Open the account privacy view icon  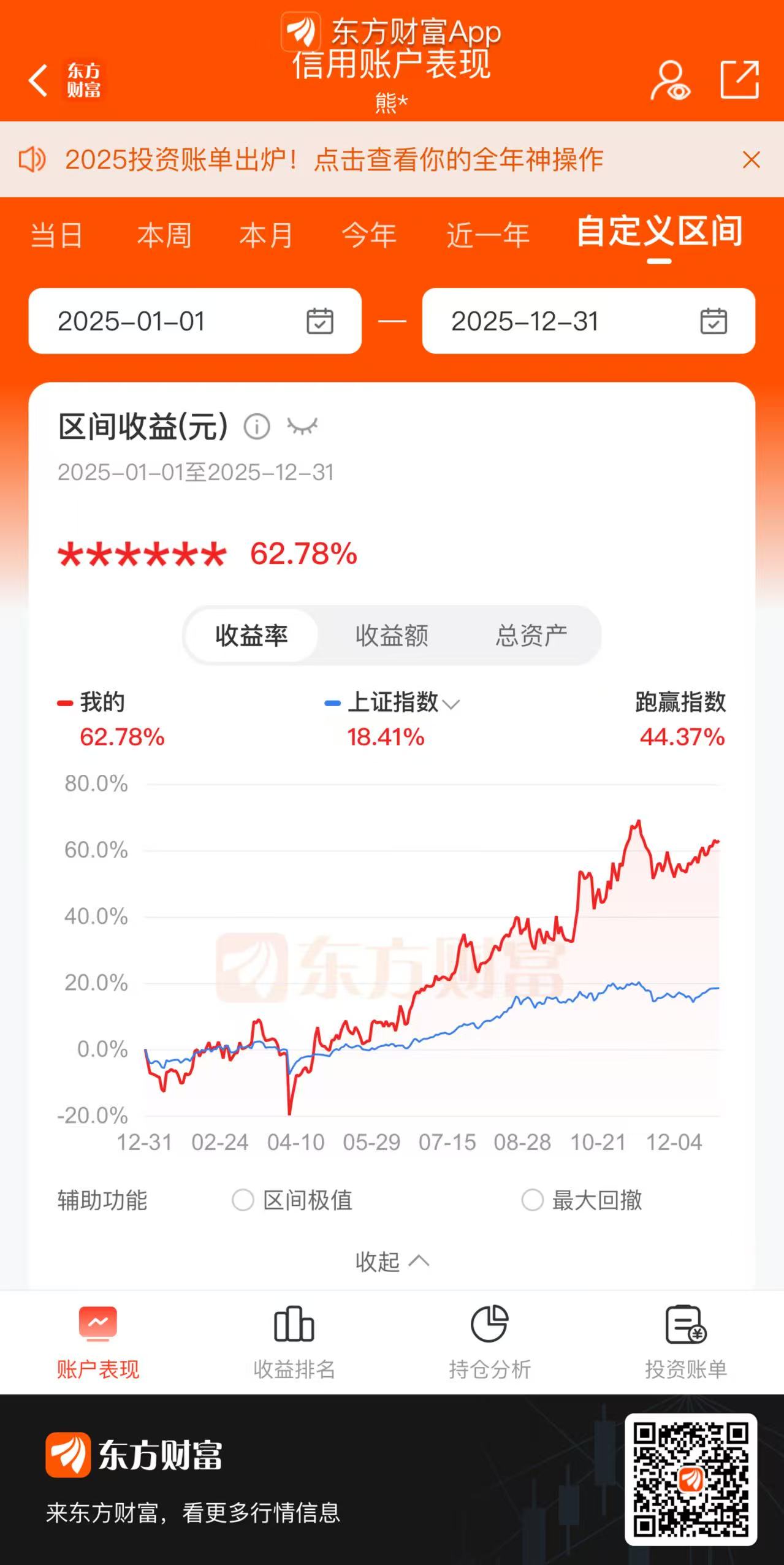[x=669, y=80]
